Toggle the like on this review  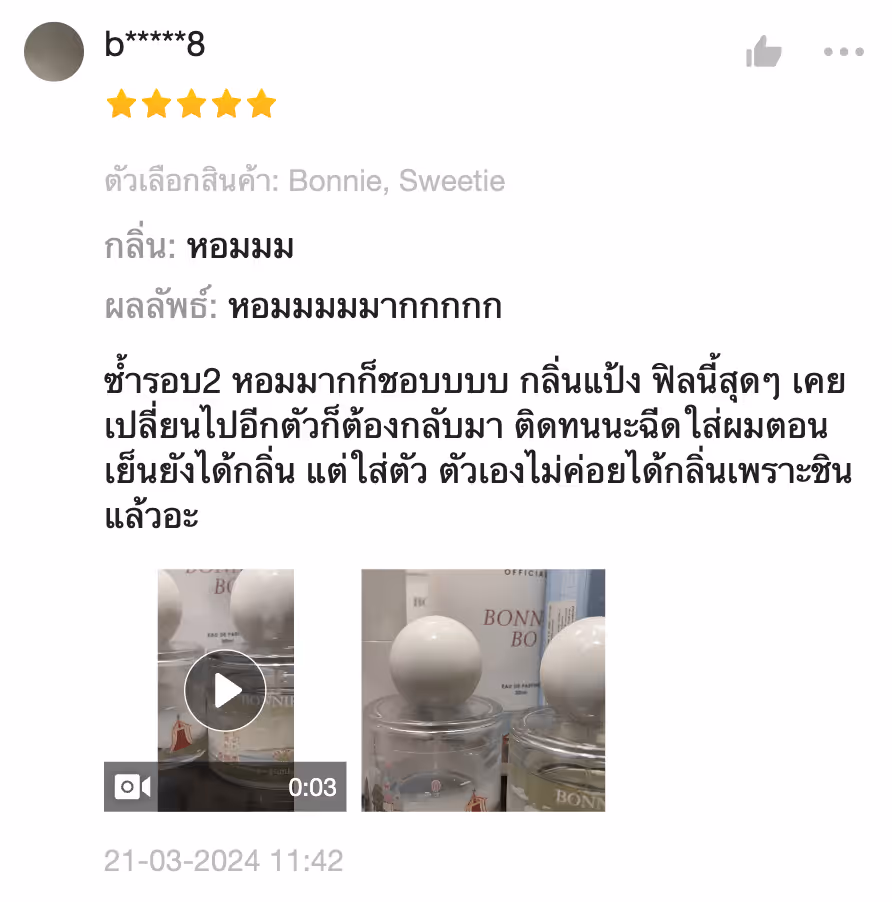point(766,51)
